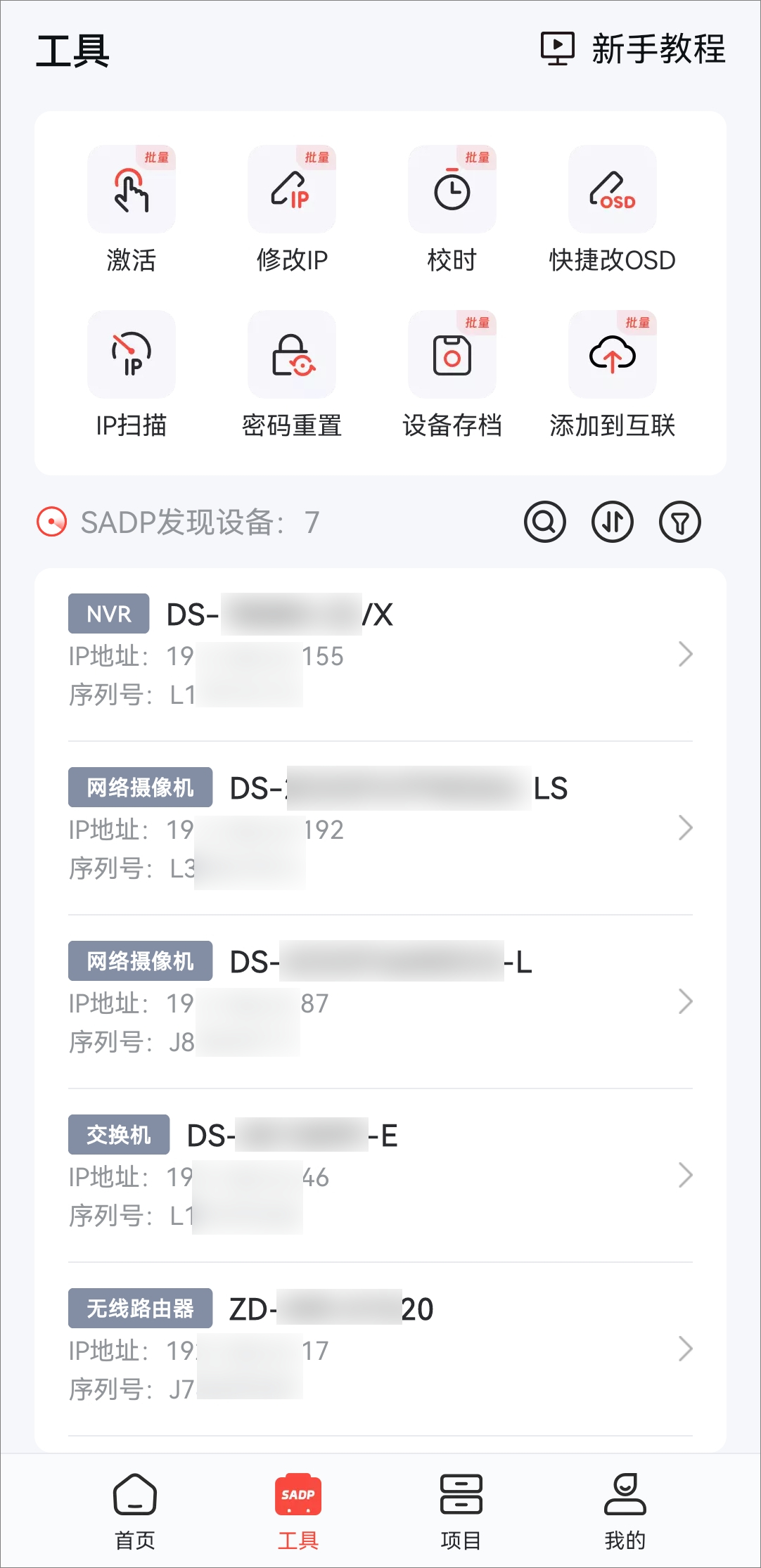Viewport: 761px width, 1568px height.
Task: Sort the discovered devices
Action: (613, 522)
